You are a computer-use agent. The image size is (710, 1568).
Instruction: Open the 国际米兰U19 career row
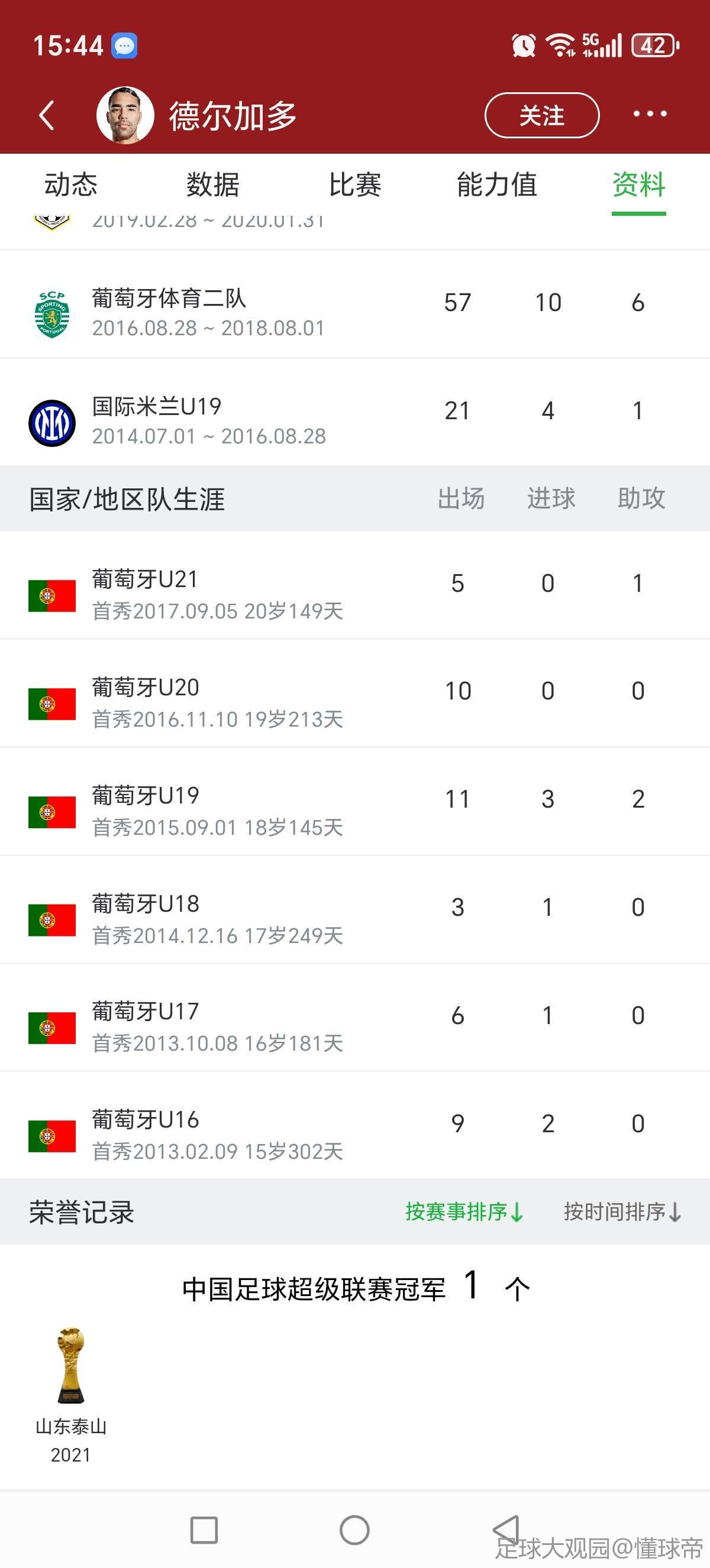click(355, 413)
